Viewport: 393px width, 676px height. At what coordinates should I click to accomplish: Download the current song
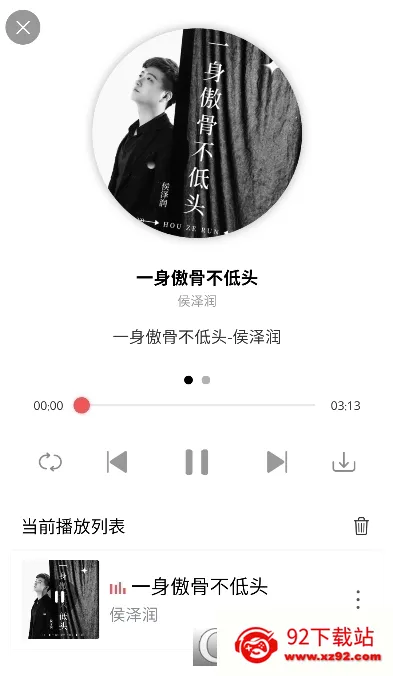coord(344,462)
